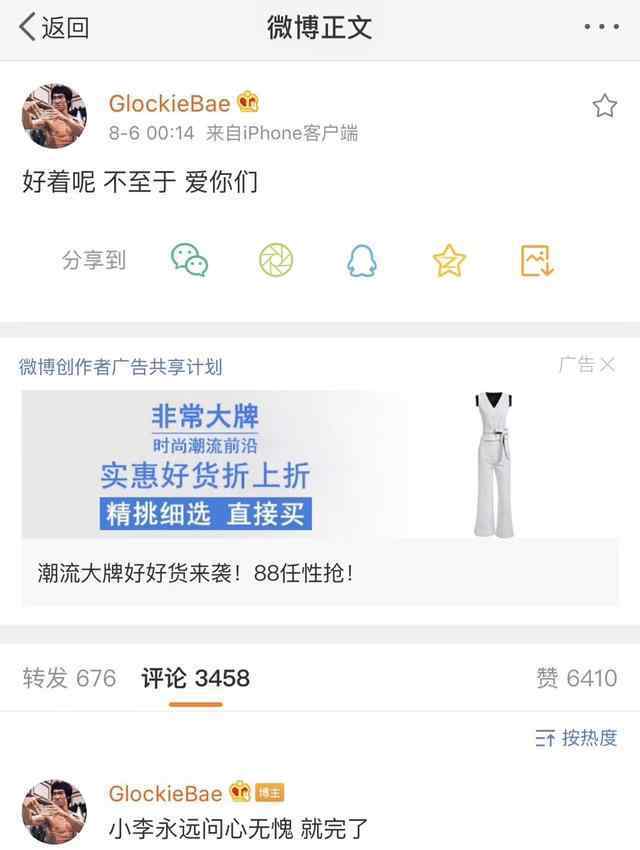Open GlockieBae's profile from the post avatar
640x850 pixels.
[x=54, y=116]
